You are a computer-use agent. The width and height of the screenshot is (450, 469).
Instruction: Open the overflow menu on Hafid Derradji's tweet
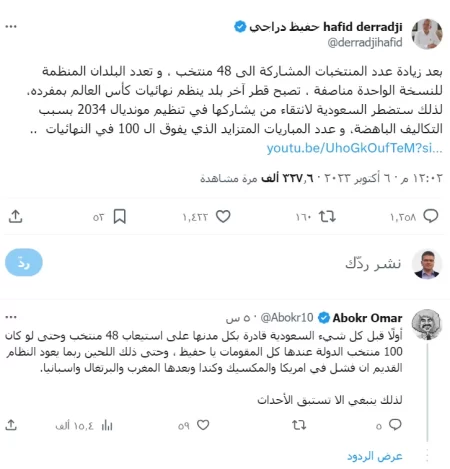(x=11, y=27)
